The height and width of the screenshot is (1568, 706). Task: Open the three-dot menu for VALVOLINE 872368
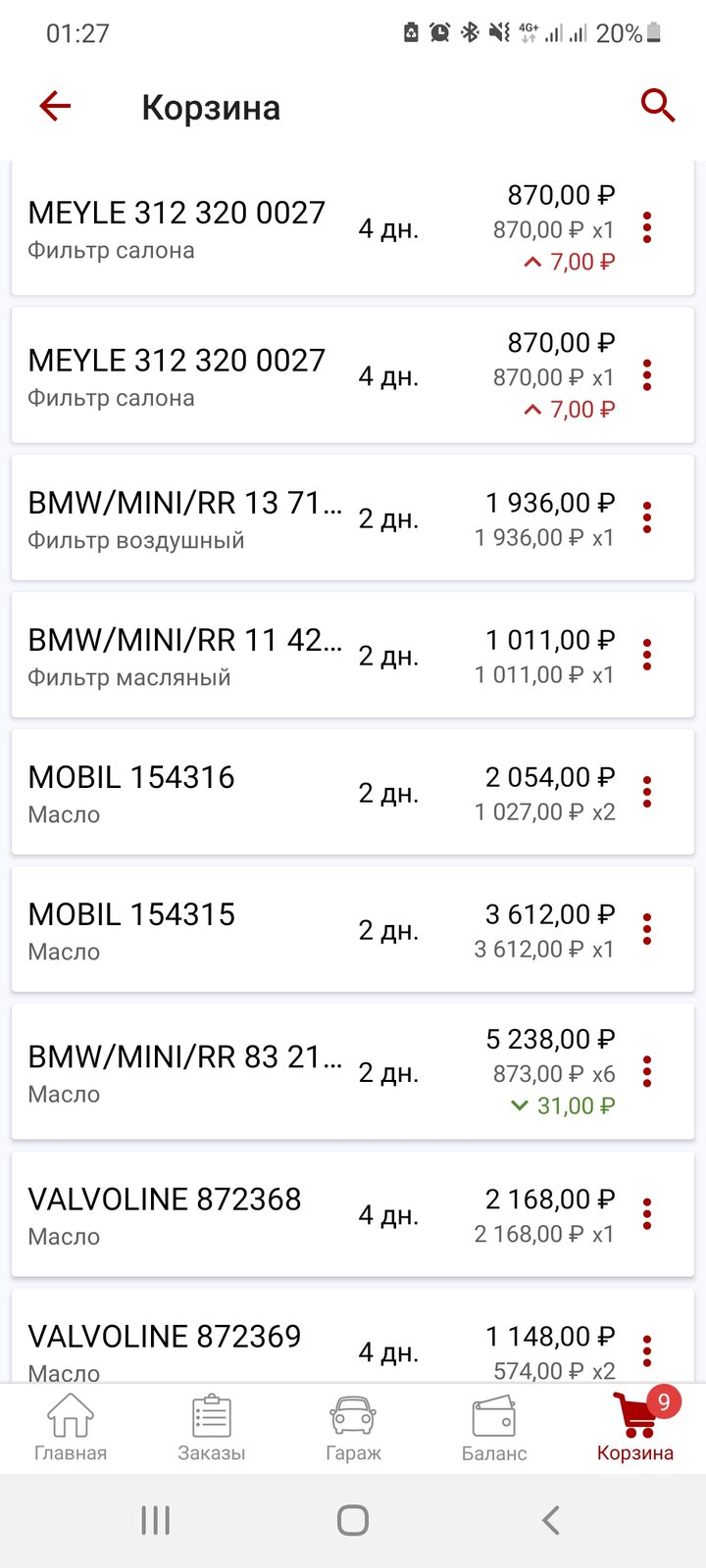click(x=647, y=1214)
